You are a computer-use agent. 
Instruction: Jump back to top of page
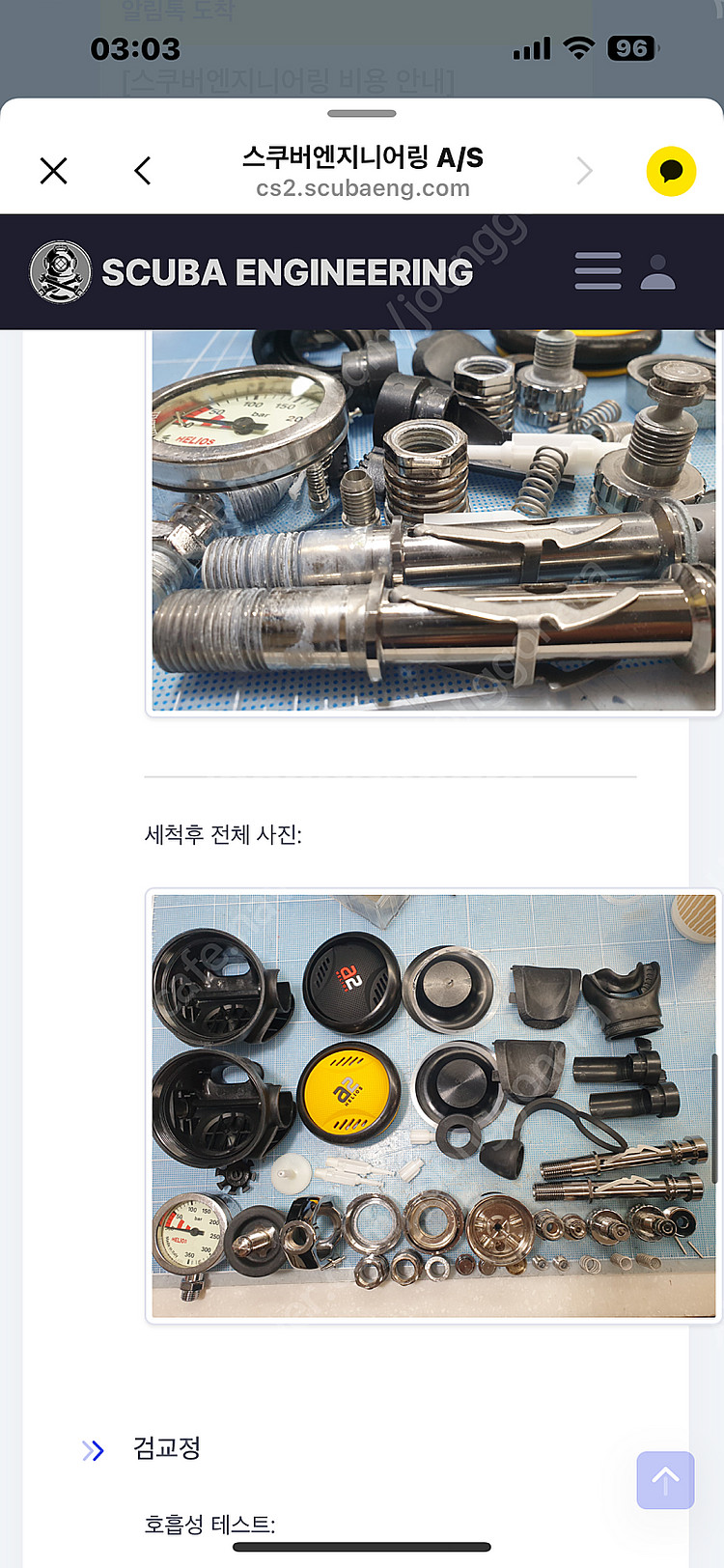665,1479
